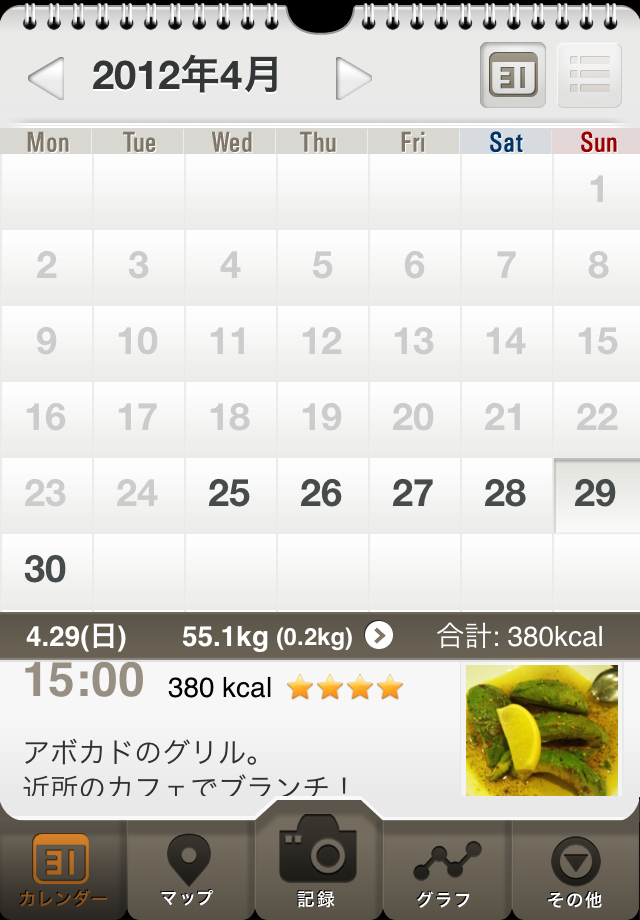This screenshot has width=640, height=920.
Task: Select April 28 on the calendar
Action: (x=505, y=494)
